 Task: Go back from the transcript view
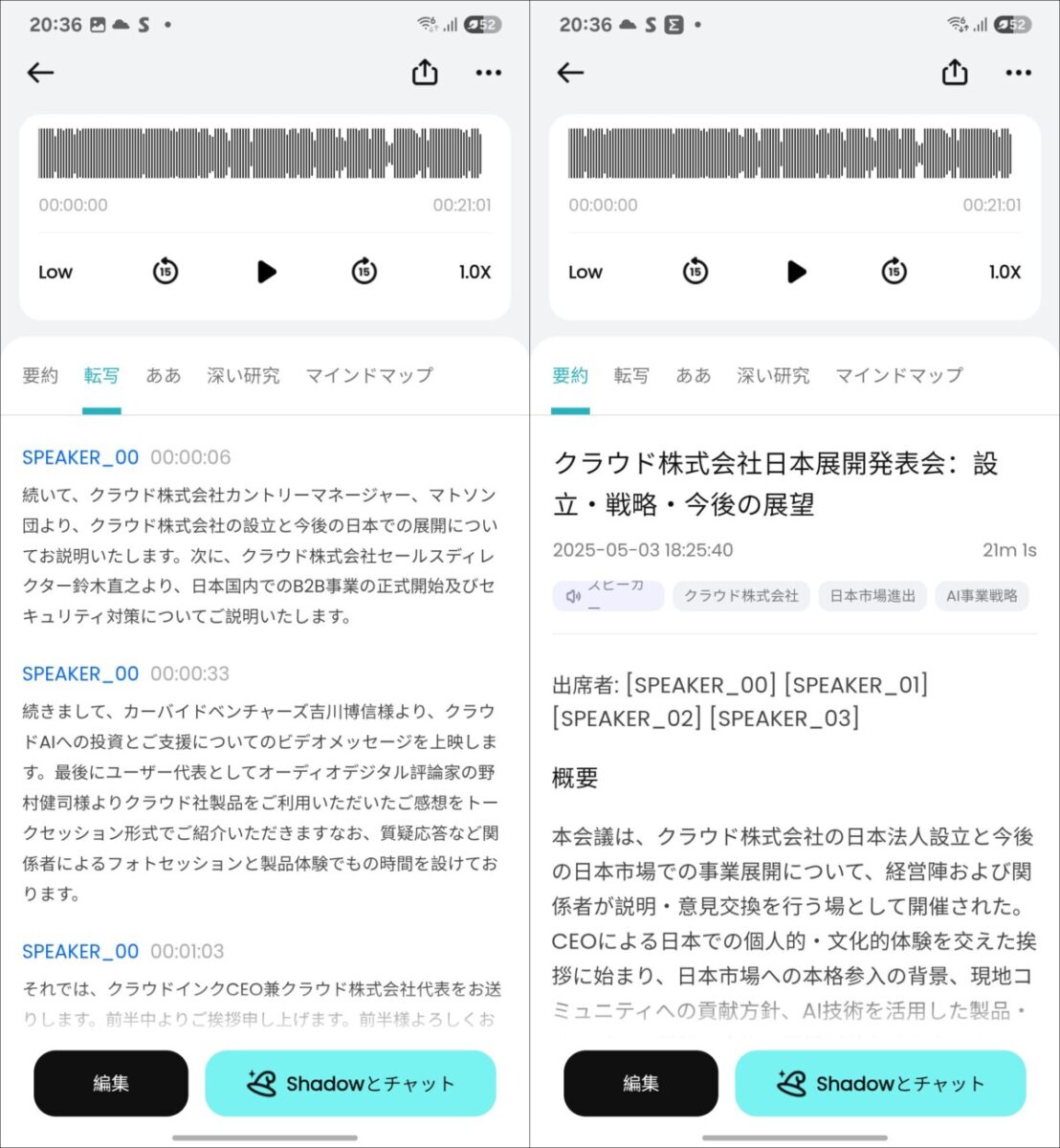[40, 73]
